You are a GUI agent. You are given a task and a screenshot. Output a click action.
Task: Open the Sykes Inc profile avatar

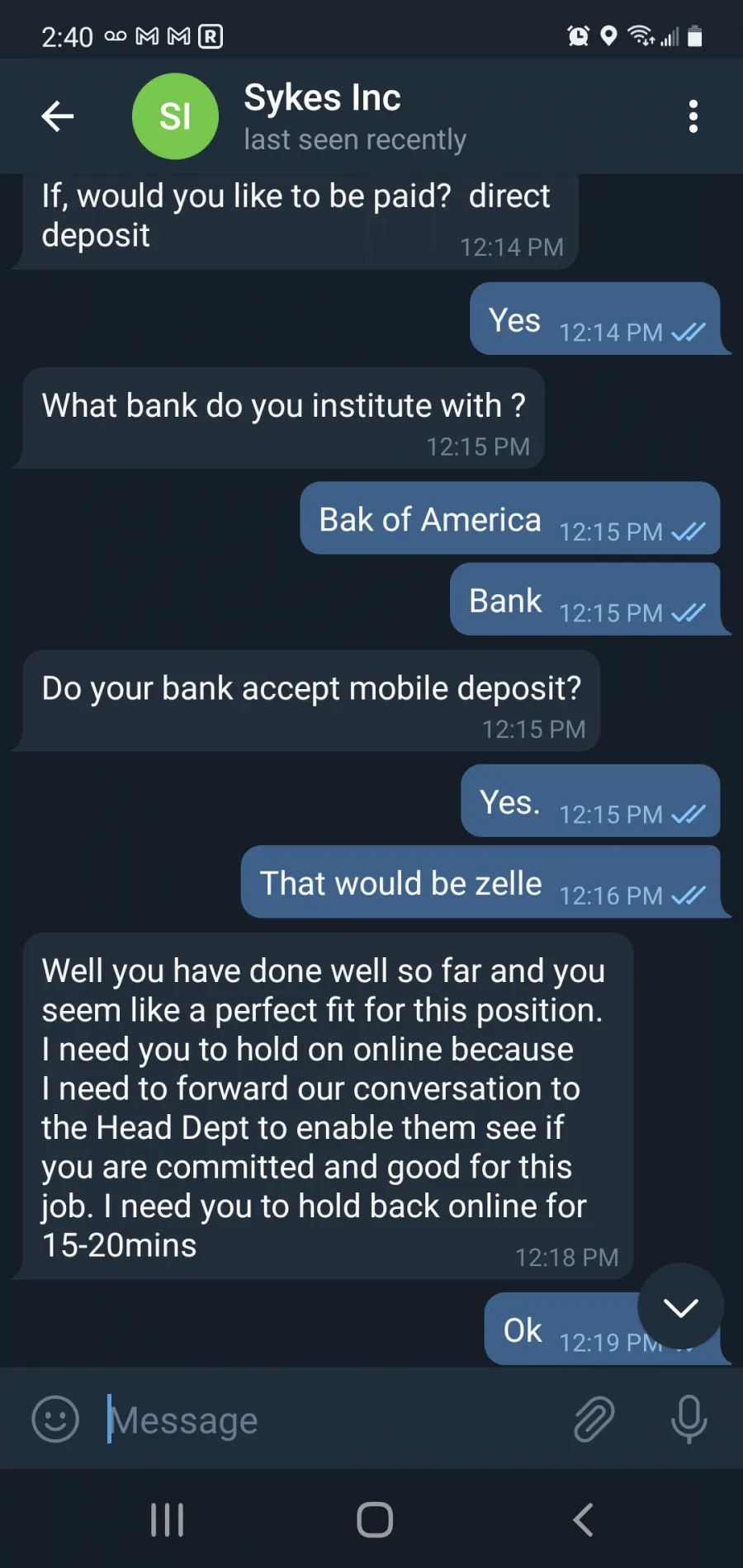(x=175, y=116)
